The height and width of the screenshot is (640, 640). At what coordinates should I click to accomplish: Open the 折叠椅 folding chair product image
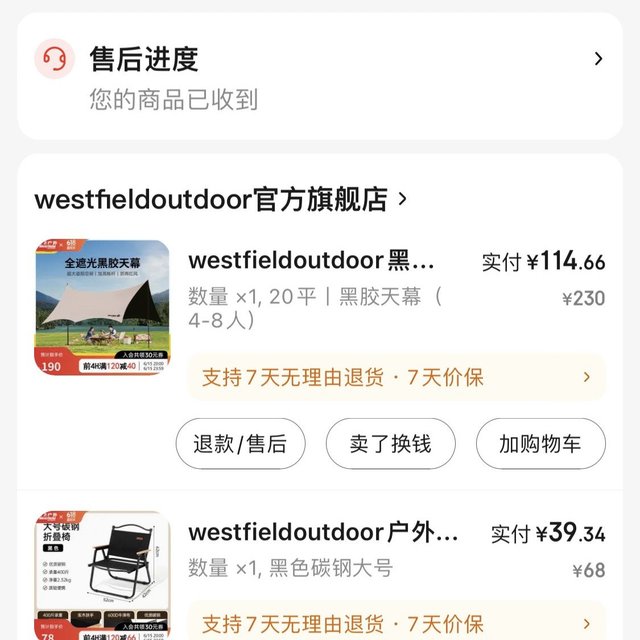(x=101, y=575)
